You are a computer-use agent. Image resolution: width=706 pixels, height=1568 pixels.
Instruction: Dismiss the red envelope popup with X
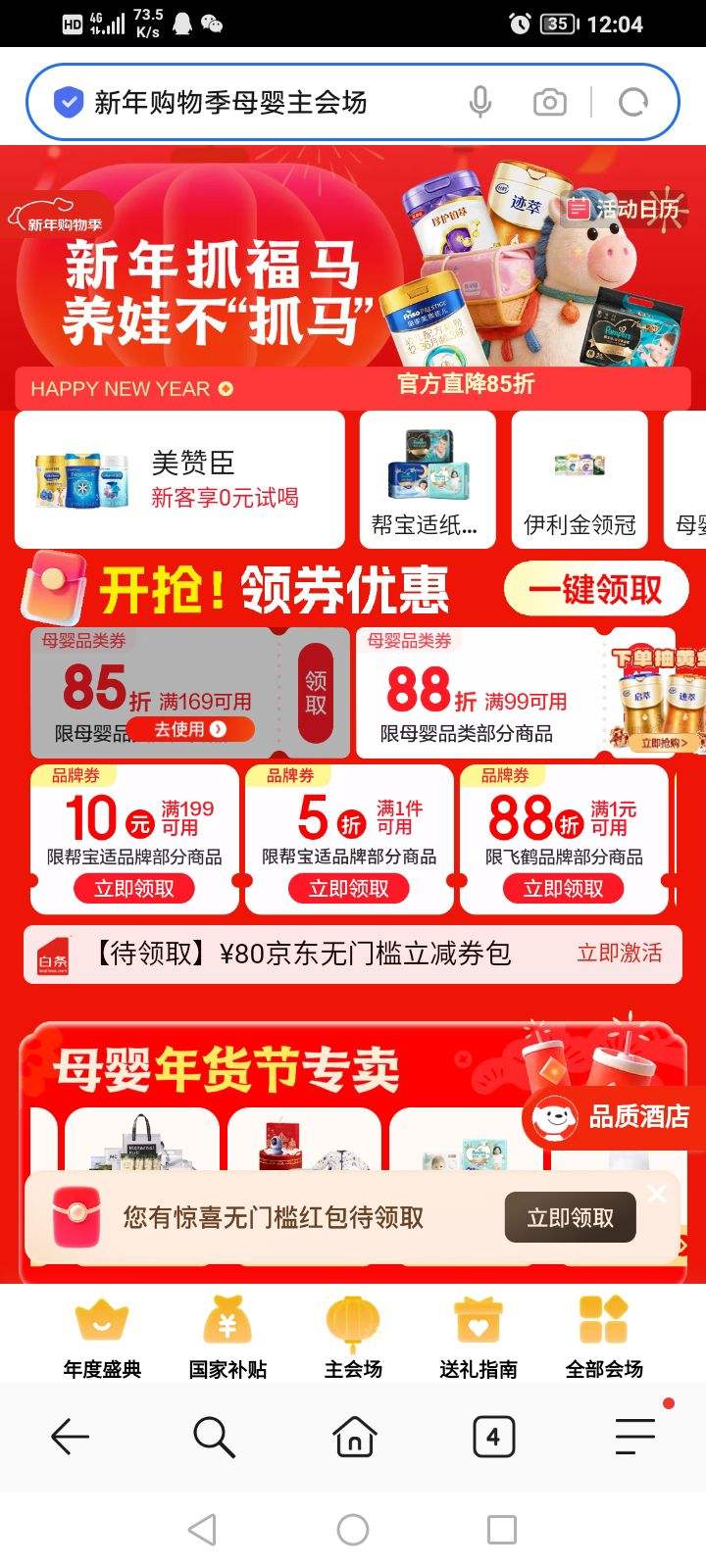[x=656, y=1194]
